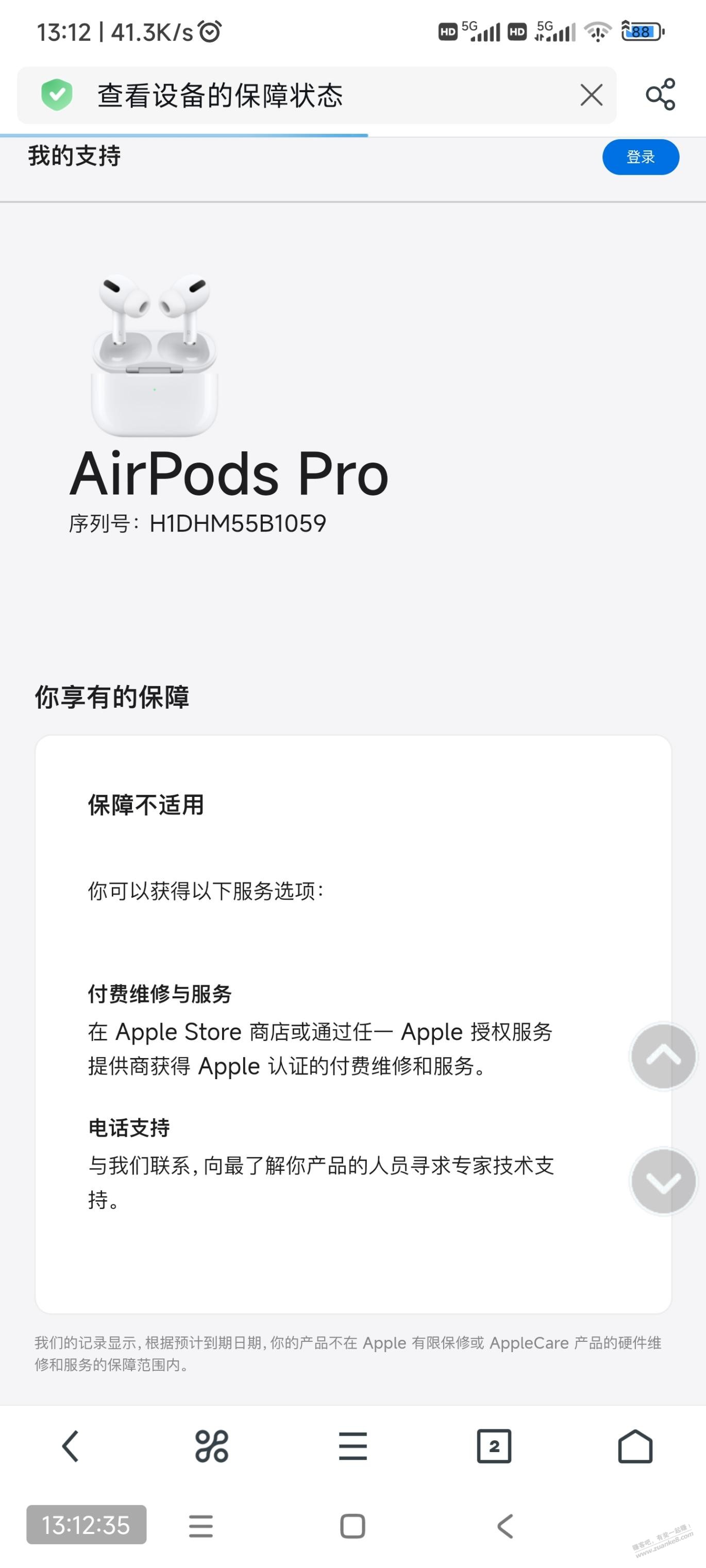Share this page via share icon
Viewport: 706px width, 1568px height.
pyautogui.click(x=660, y=94)
